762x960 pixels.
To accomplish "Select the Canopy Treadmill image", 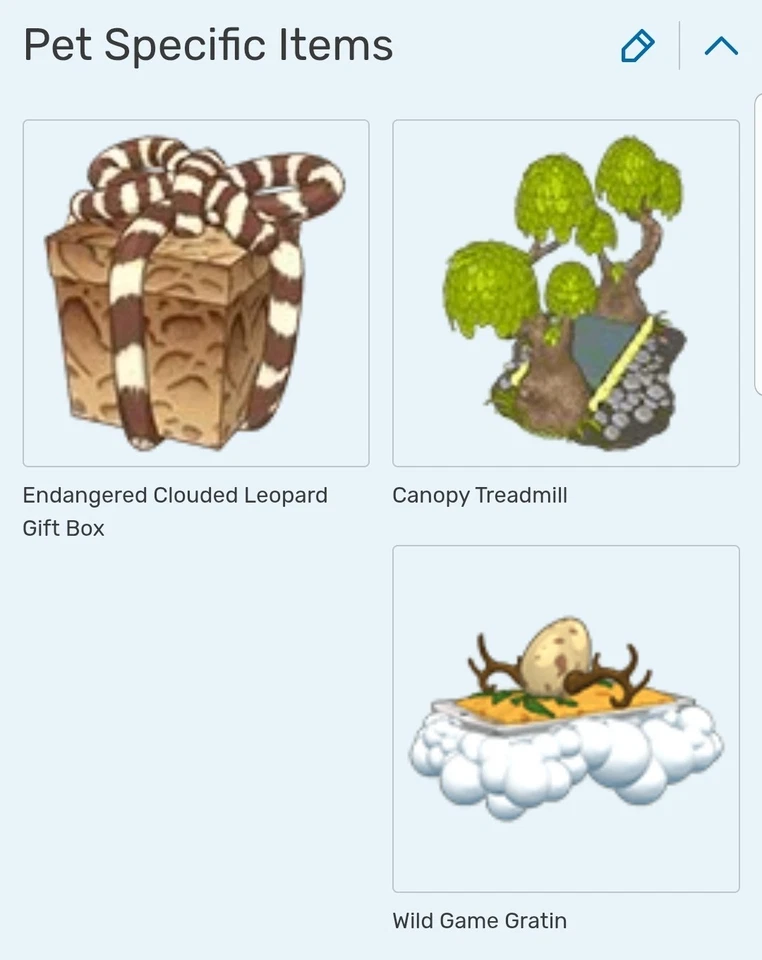I will pos(566,293).
